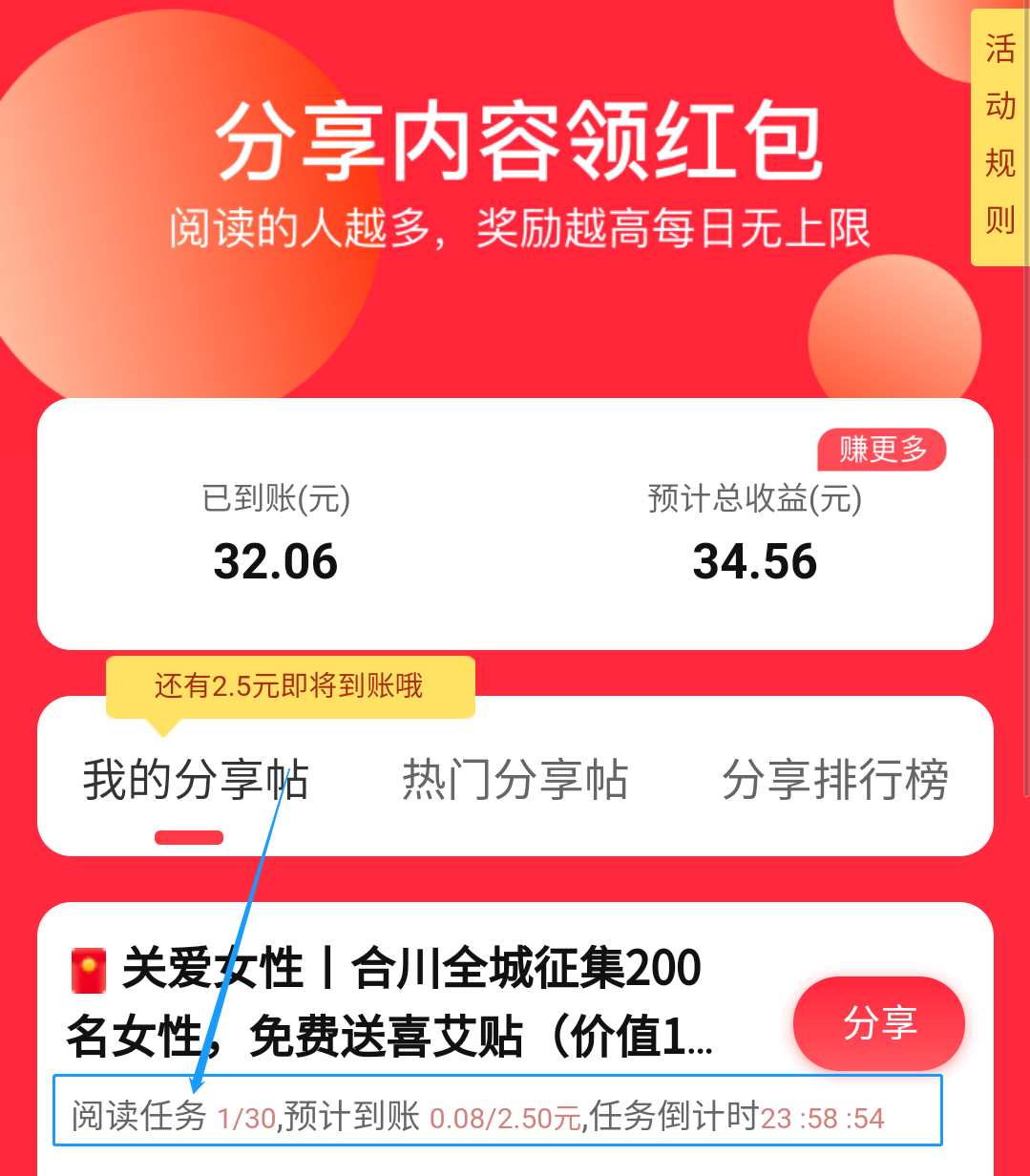The image size is (1030, 1176).
Task: Select the 我的分享帖 tab
Action: click(x=195, y=780)
